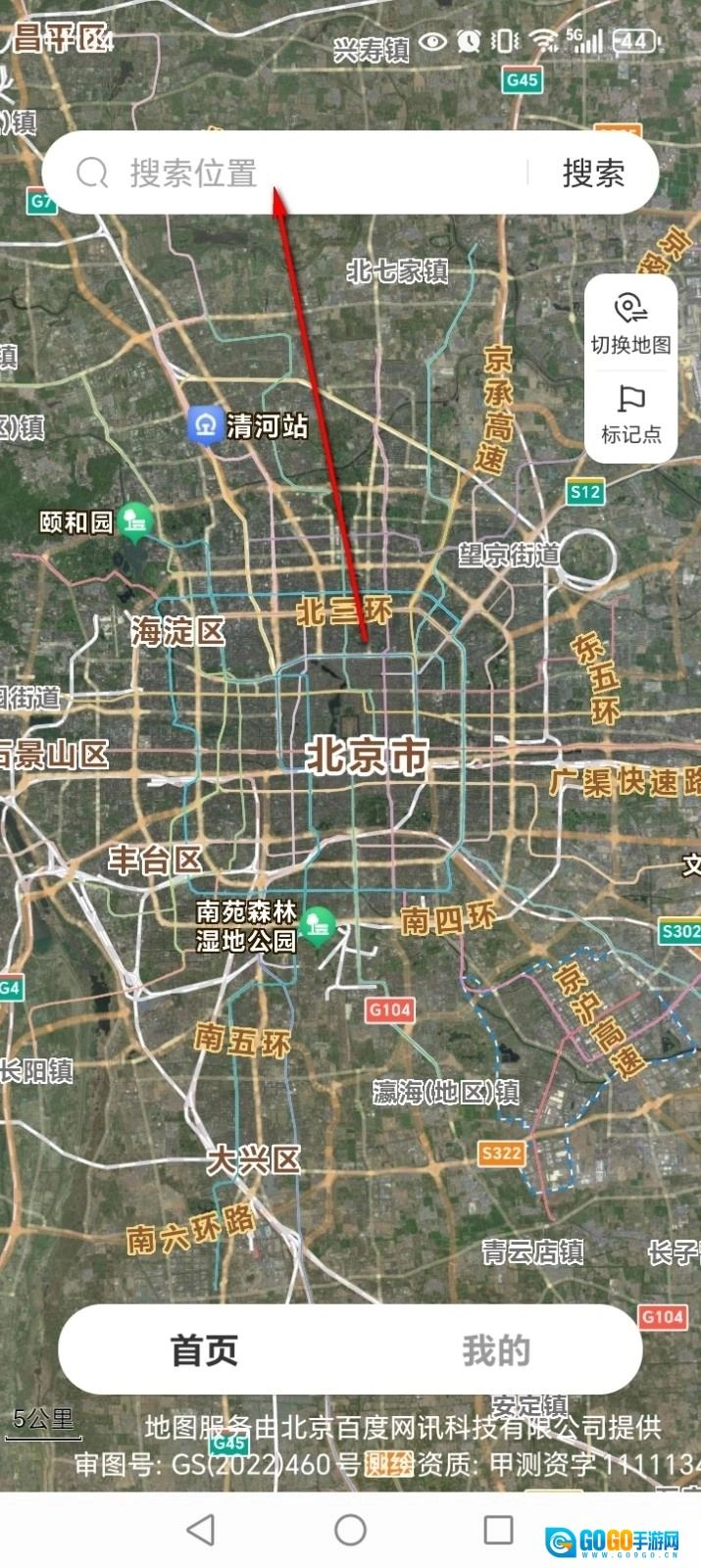Go back using the system back button

[x=201, y=1529]
